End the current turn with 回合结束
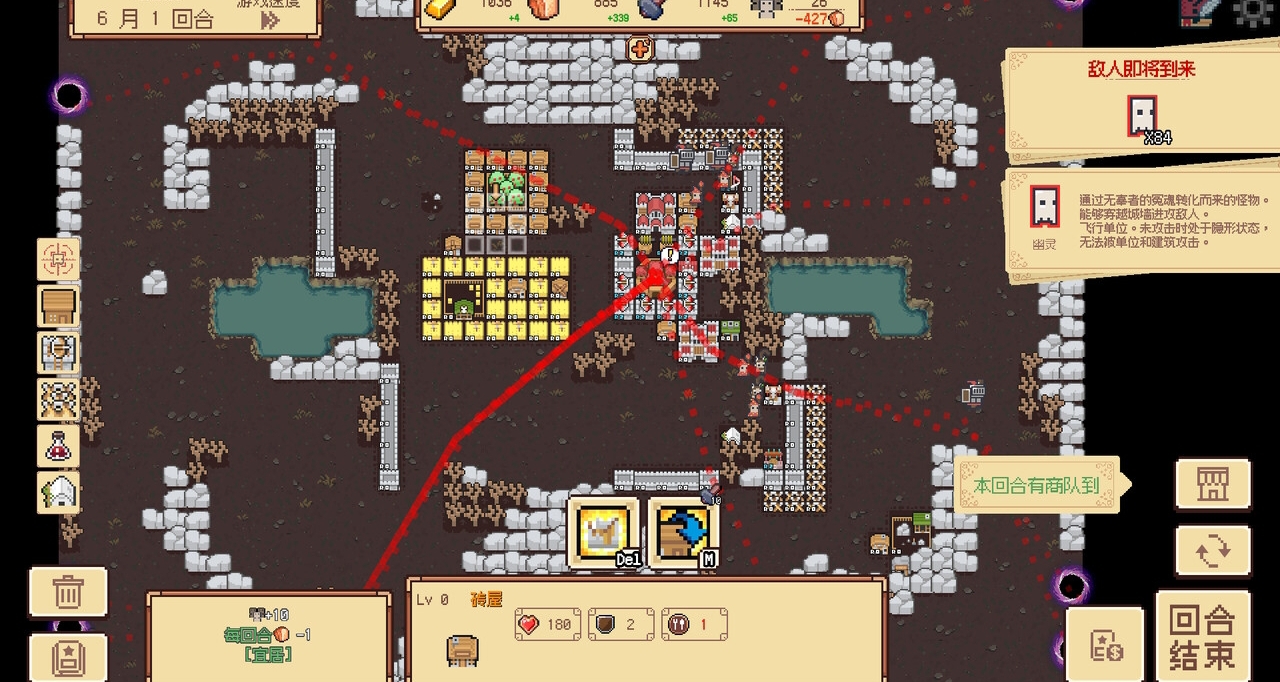Image resolution: width=1280 pixels, height=682 pixels. click(1203, 638)
